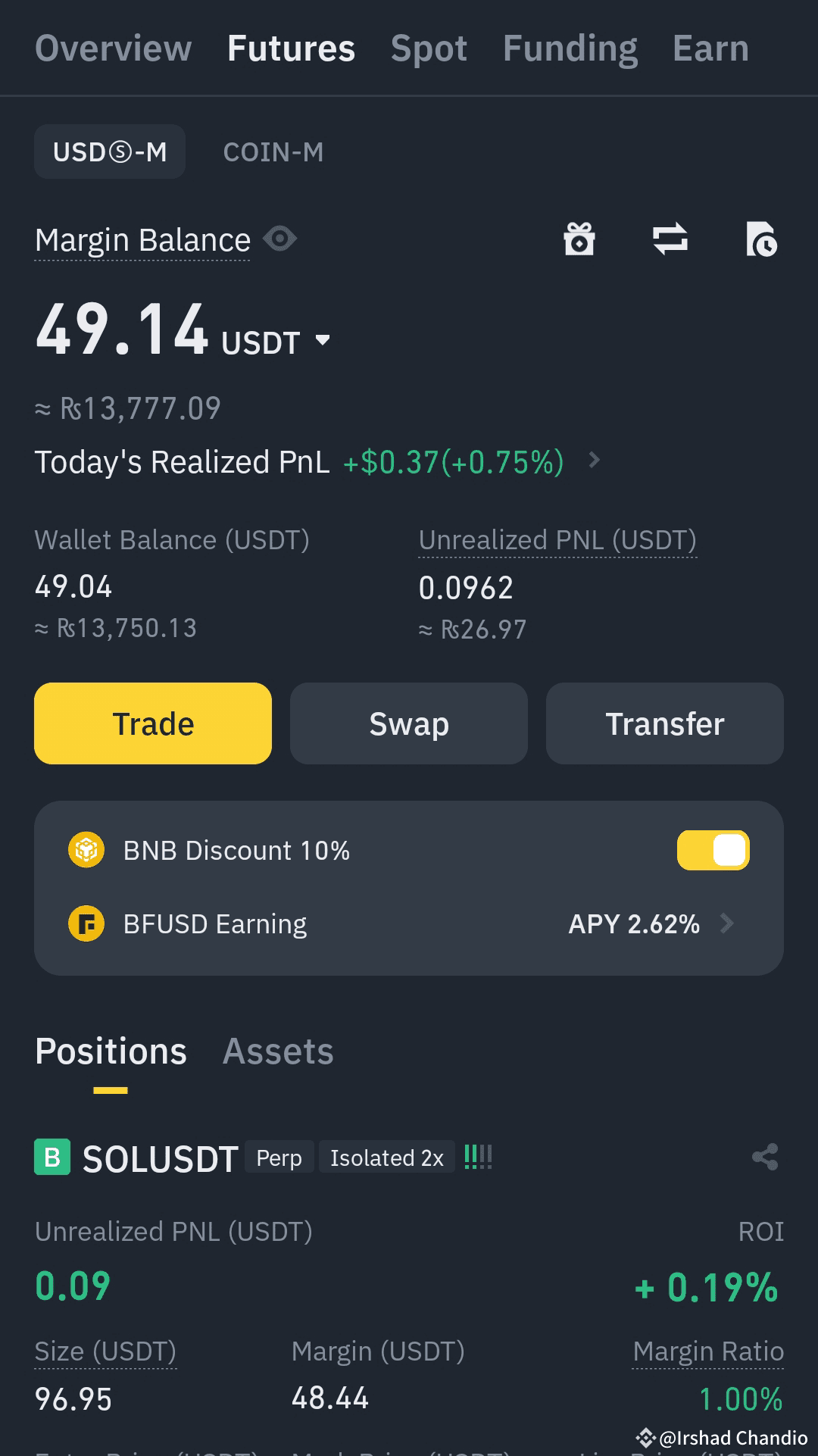Viewport: 818px width, 1456px height.
Task: Expand the USDT currency dropdown
Action: (323, 340)
